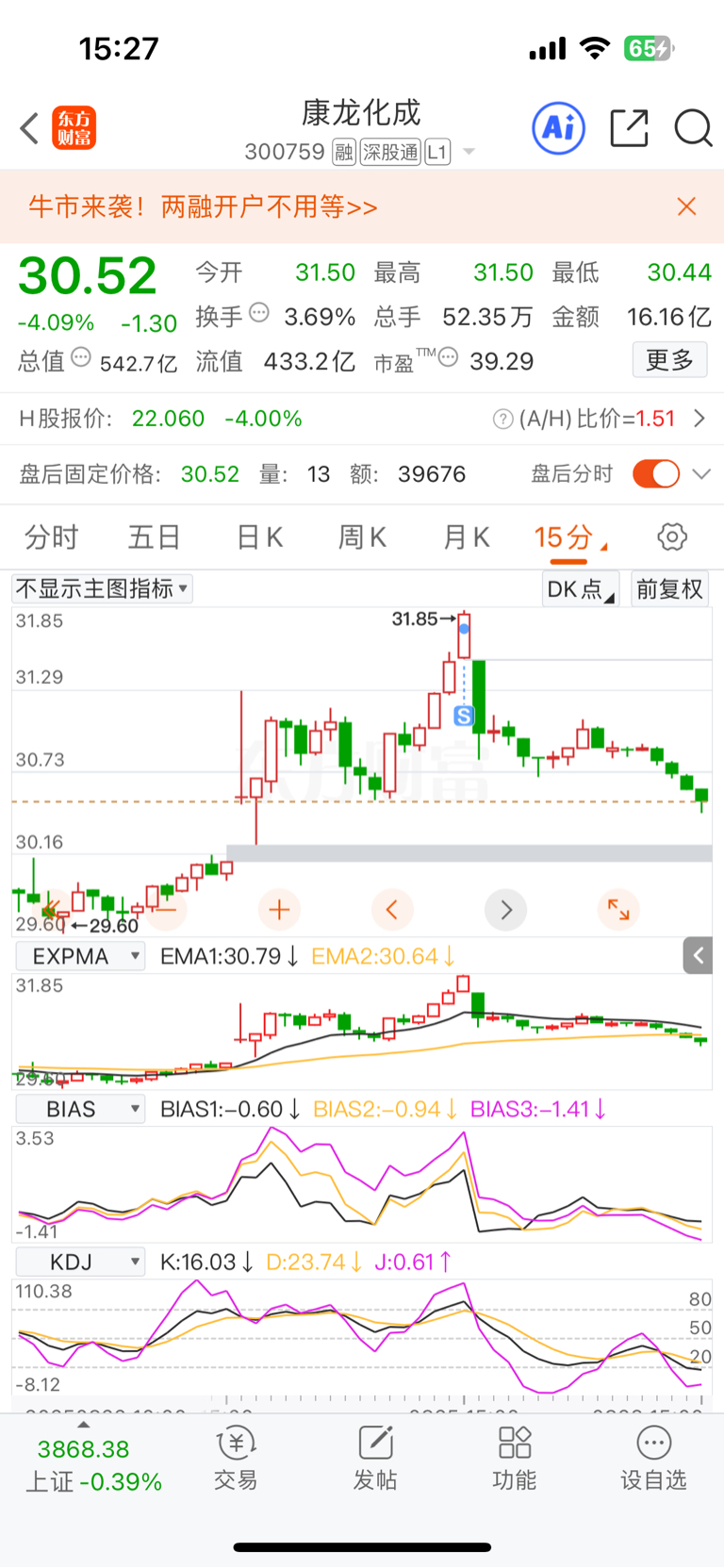Open the 不显示主图指标 dropdown
This screenshot has width=724, height=1568.
pos(102,589)
